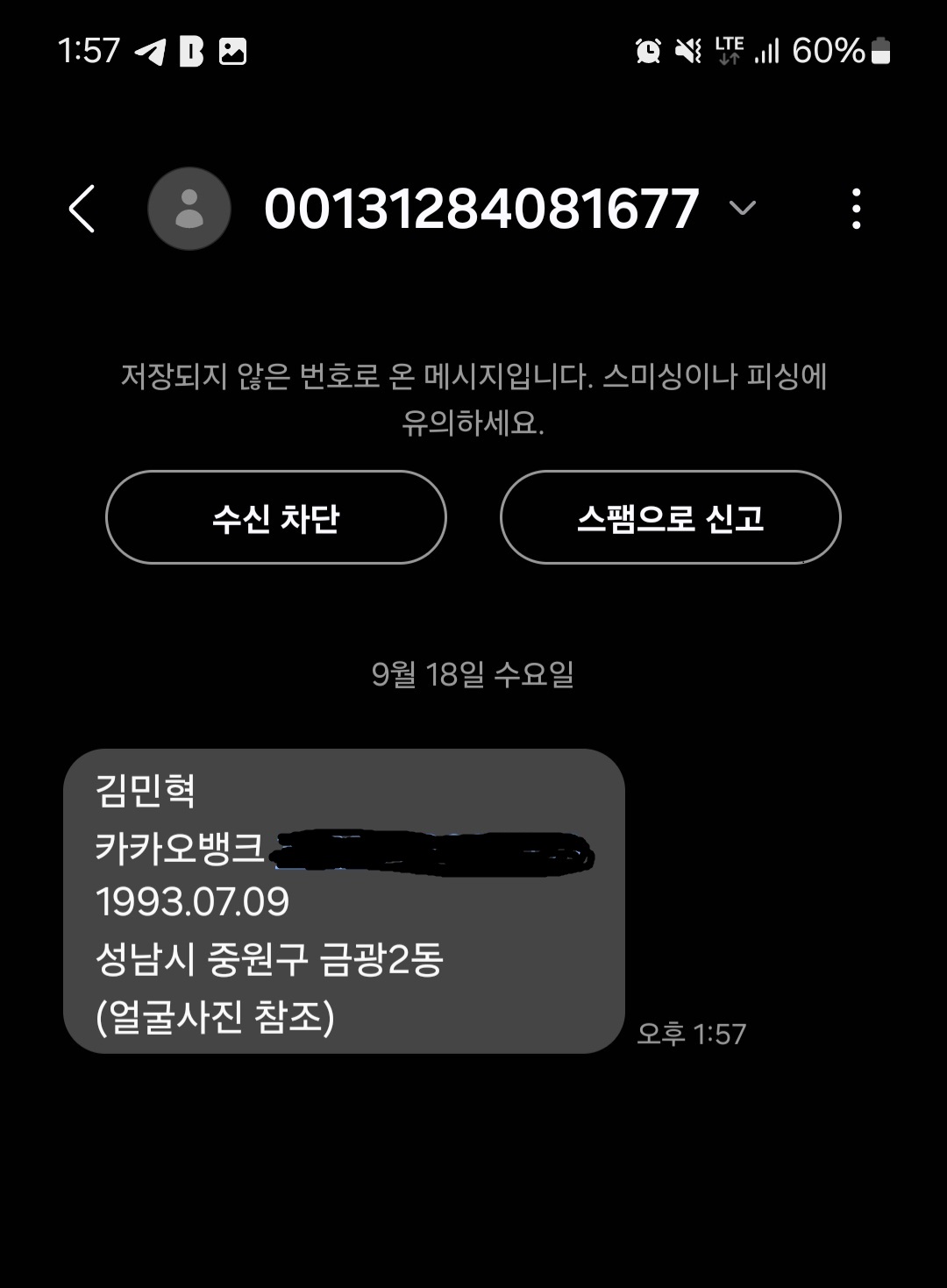The height and width of the screenshot is (1288, 947).
Task: Select 스팸으로 신고 to report spam
Action: pyautogui.click(x=670, y=518)
